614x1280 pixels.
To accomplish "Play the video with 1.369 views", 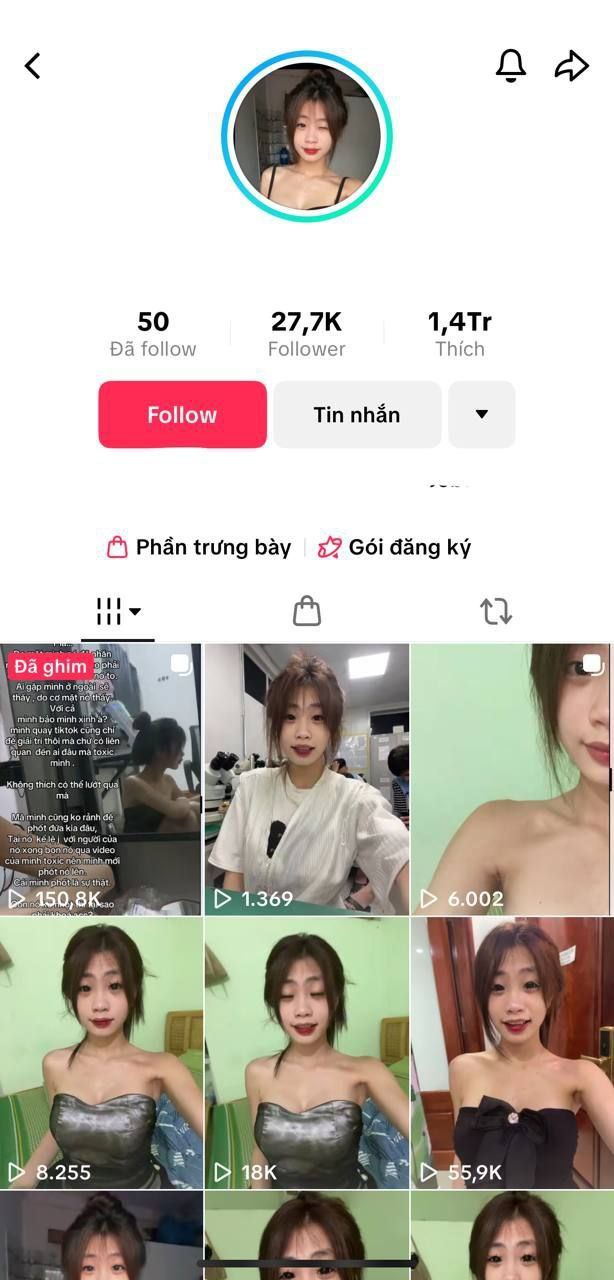I will (x=306, y=780).
